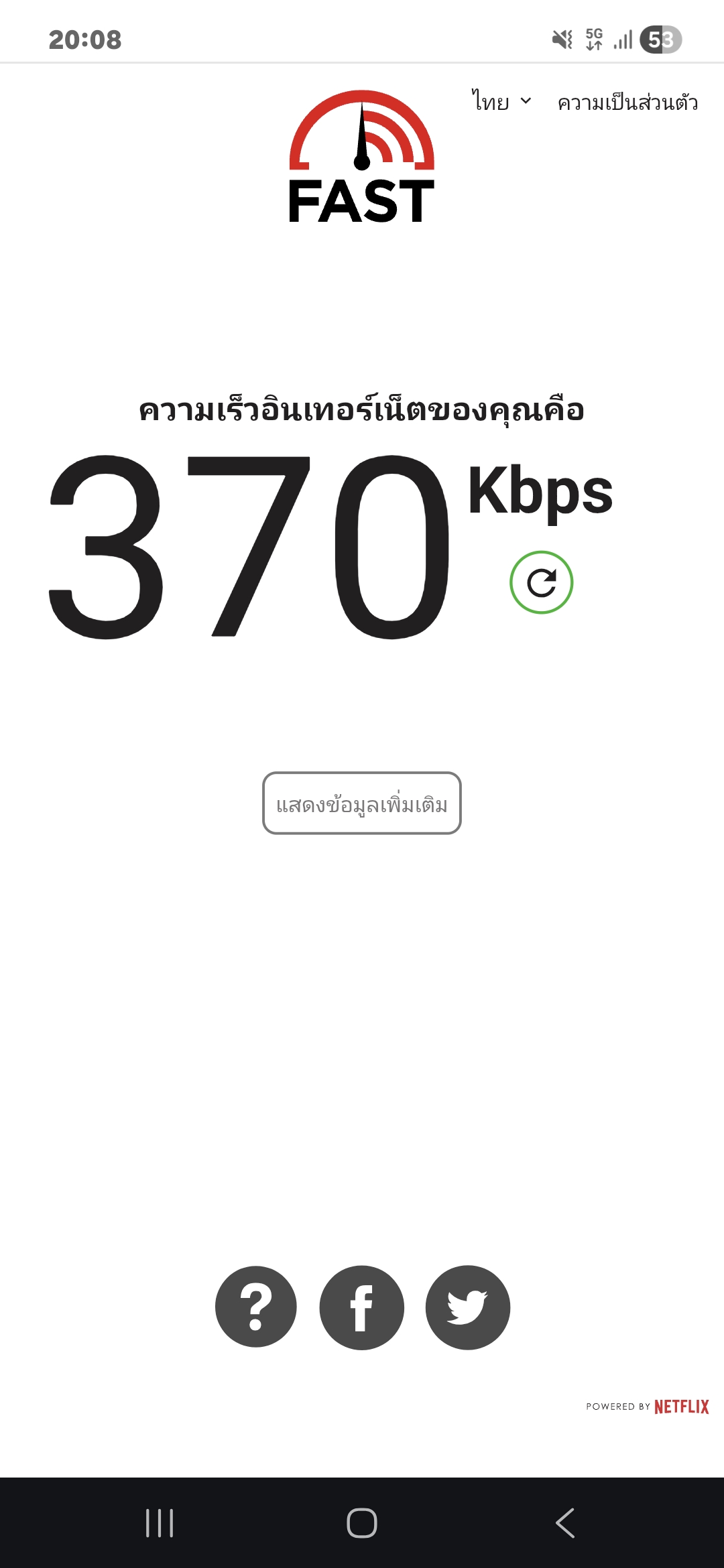
Task: Open the ความเป็นส่วนตัว privacy link
Action: [x=627, y=103]
